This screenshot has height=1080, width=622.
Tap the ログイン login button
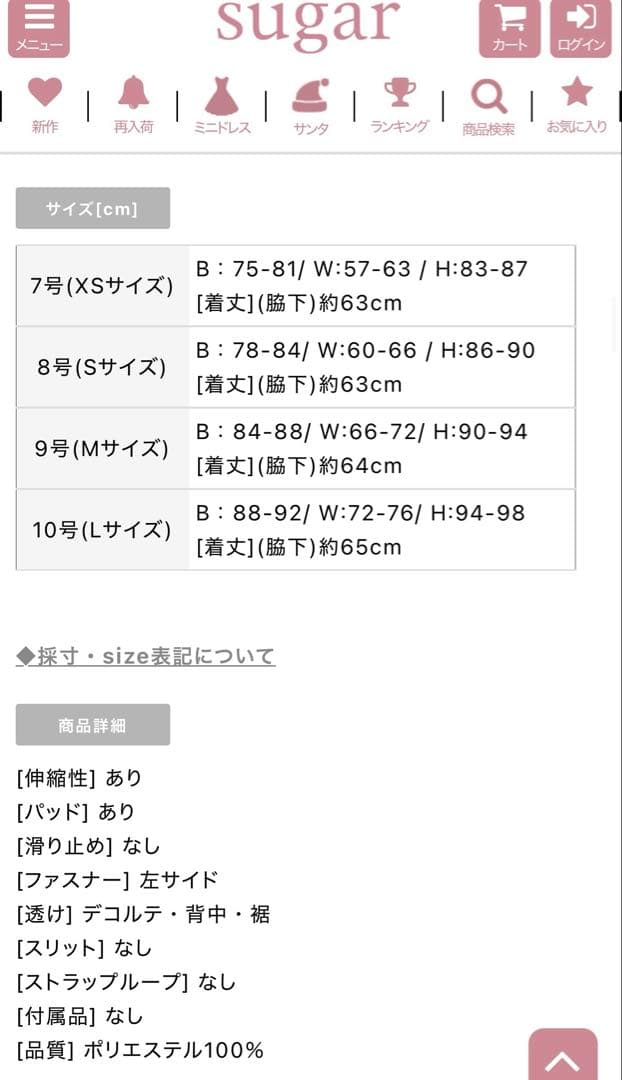click(x=581, y=27)
